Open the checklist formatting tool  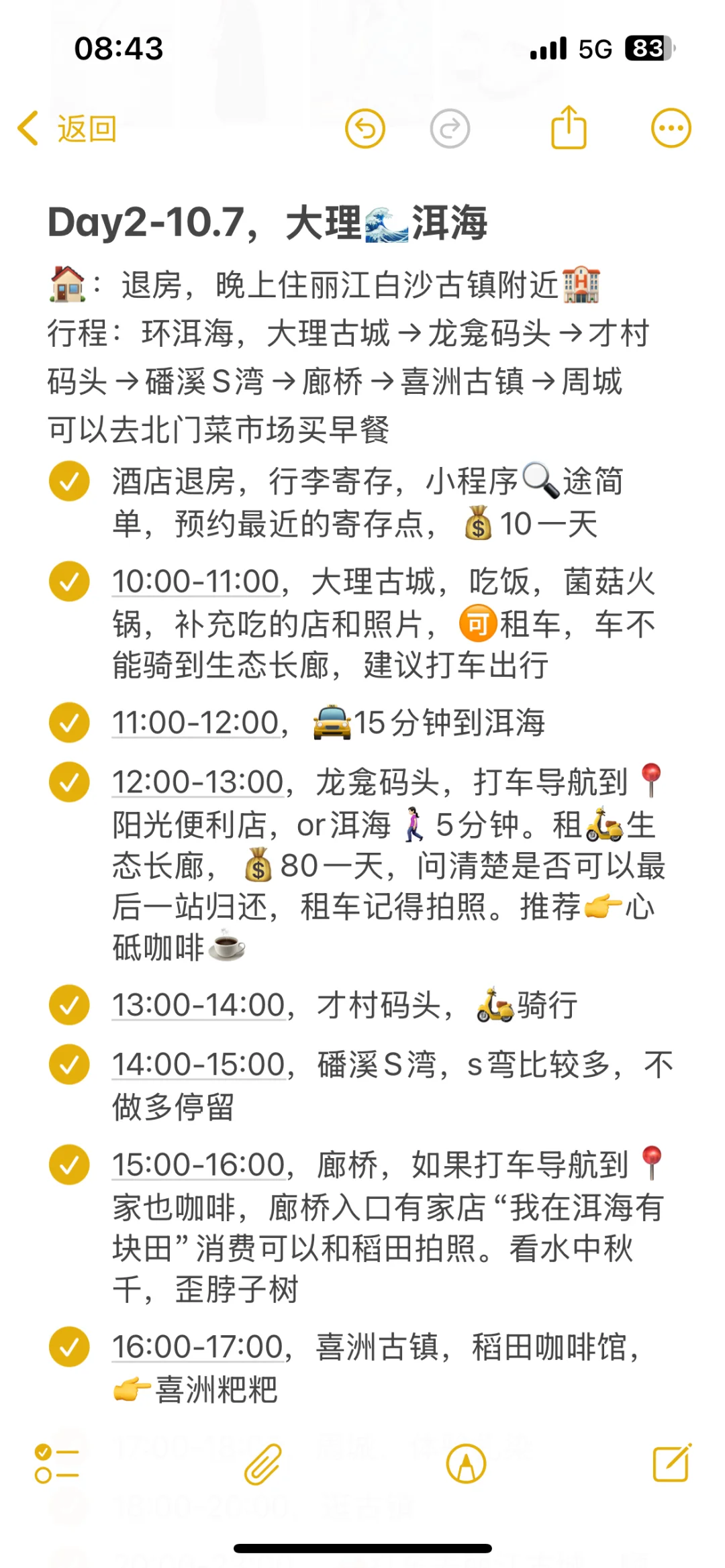[57, 1464]
